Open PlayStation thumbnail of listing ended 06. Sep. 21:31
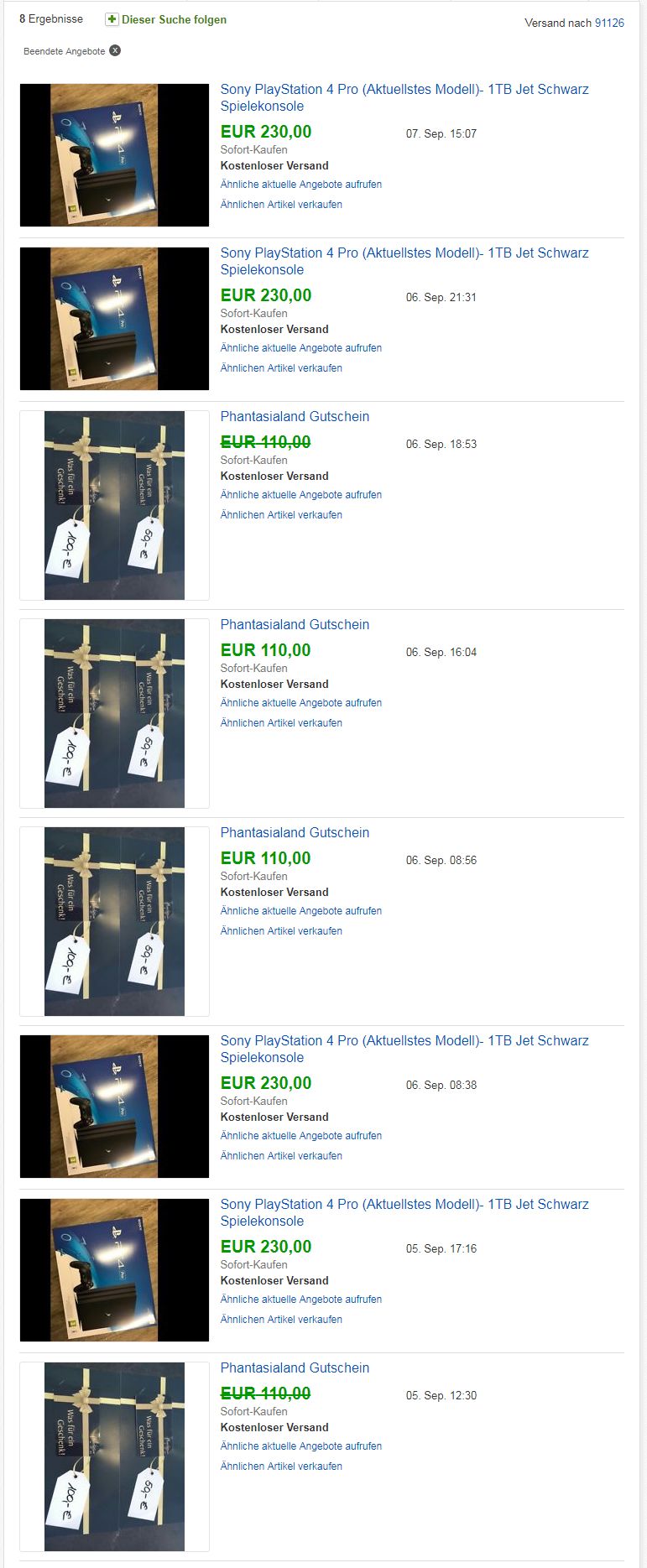The image size is (647, 1568). (114, 319)
